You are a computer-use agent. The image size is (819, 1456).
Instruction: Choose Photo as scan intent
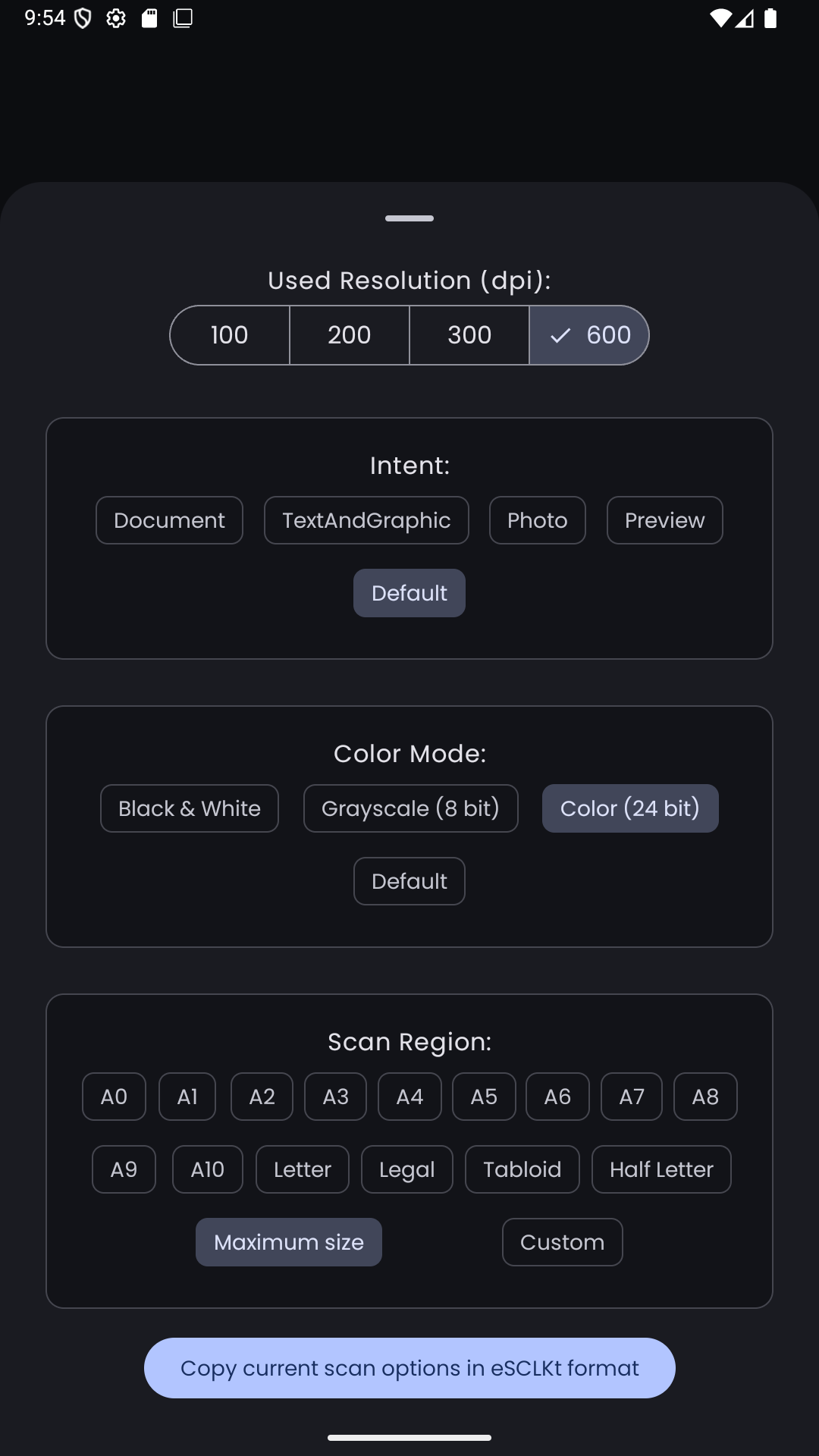pyautogui.click(x=537, y=520)
